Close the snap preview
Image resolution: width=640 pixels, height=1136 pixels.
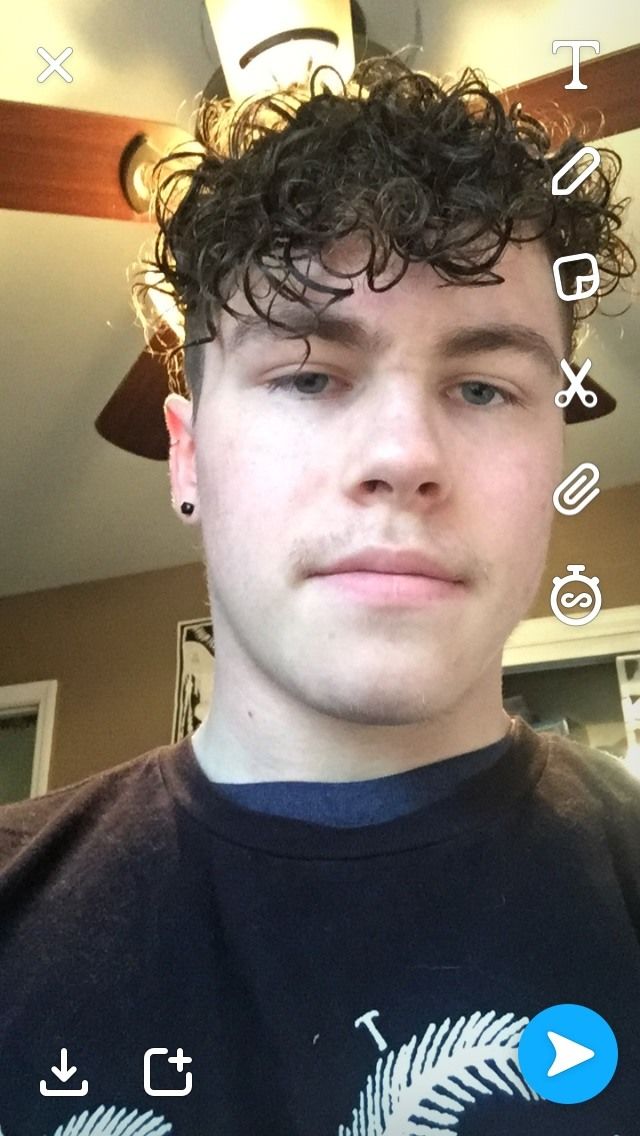pyautogui.click(x=55, y=65)
